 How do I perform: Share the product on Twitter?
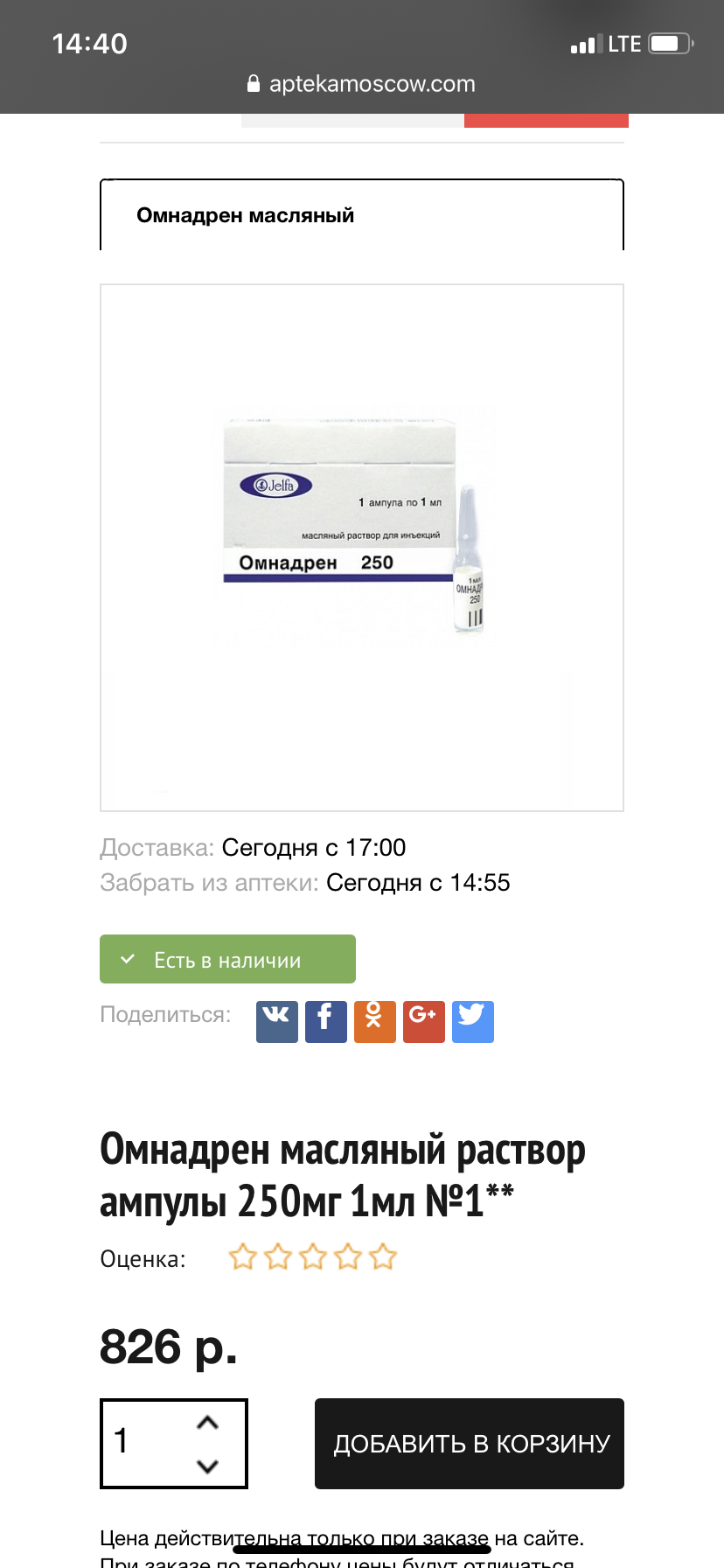[472, 1021]
